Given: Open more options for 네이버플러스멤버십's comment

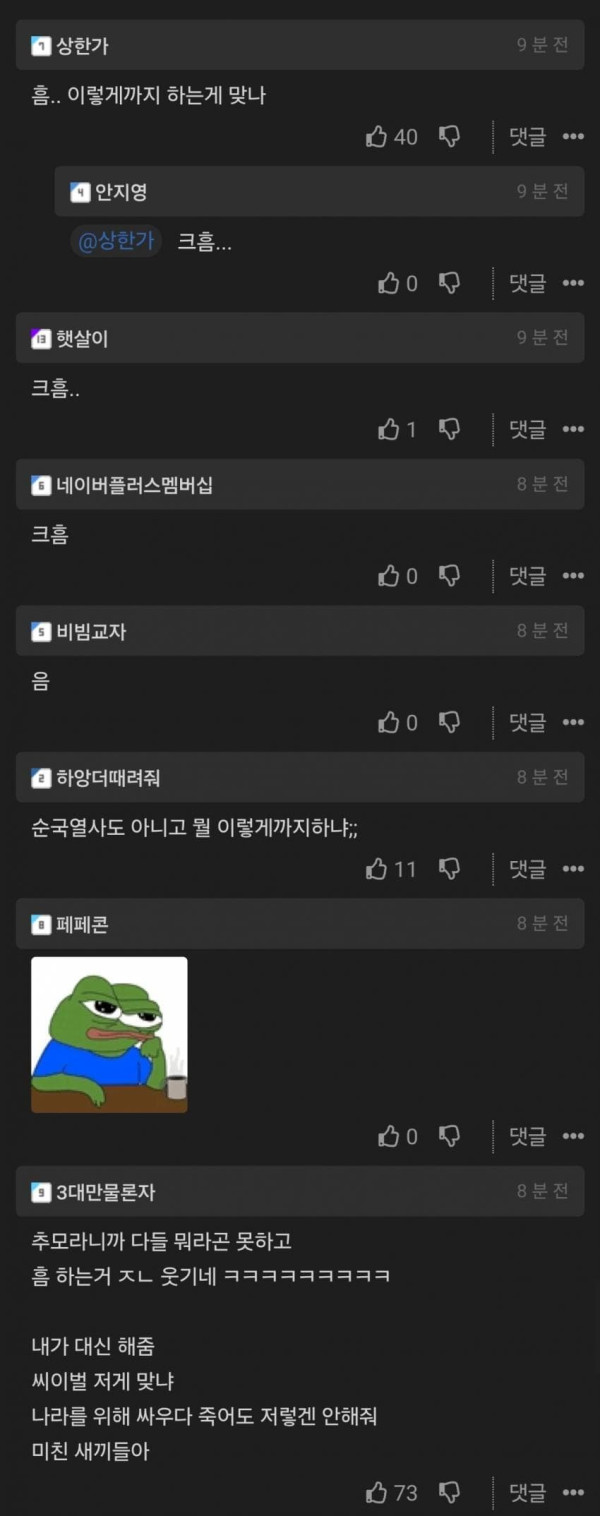Looking at the screenshot, I should (x=573, y=575).
